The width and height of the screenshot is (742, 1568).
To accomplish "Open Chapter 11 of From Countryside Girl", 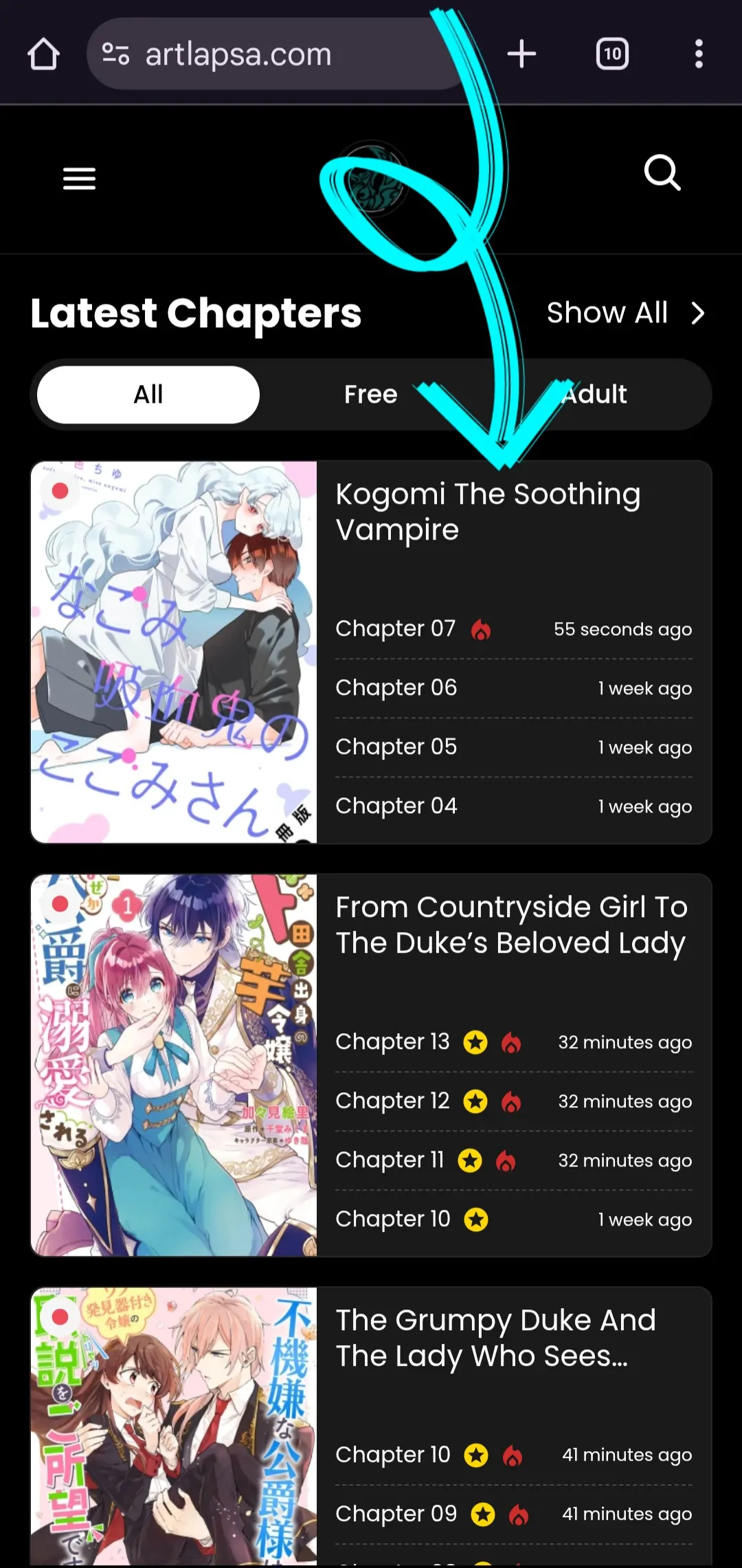I will pyautogui.click(x=390, y=1160).
